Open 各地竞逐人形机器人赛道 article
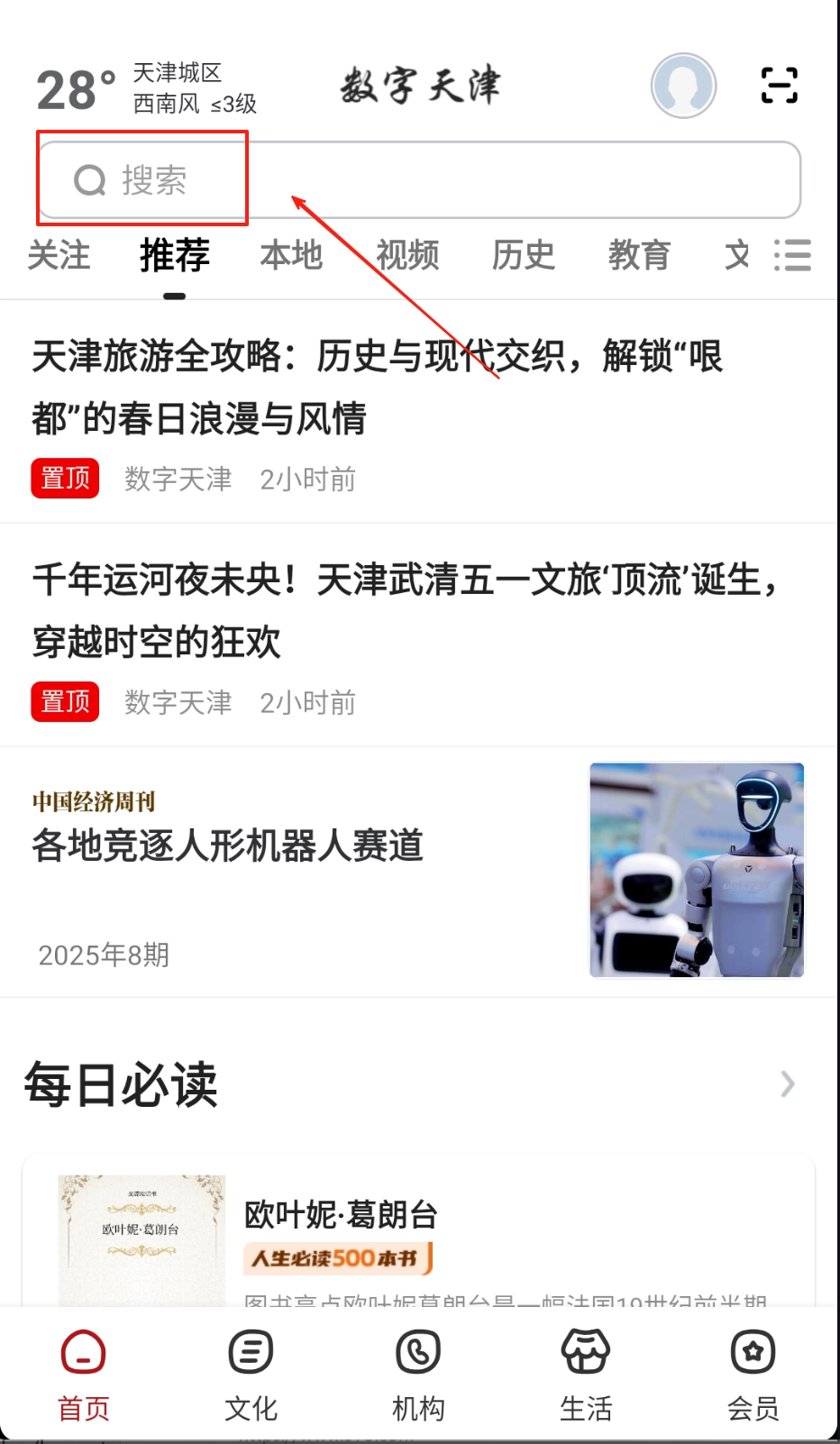Image resolution: width=840 pixels, height=1444 pixels. [228, 846]
